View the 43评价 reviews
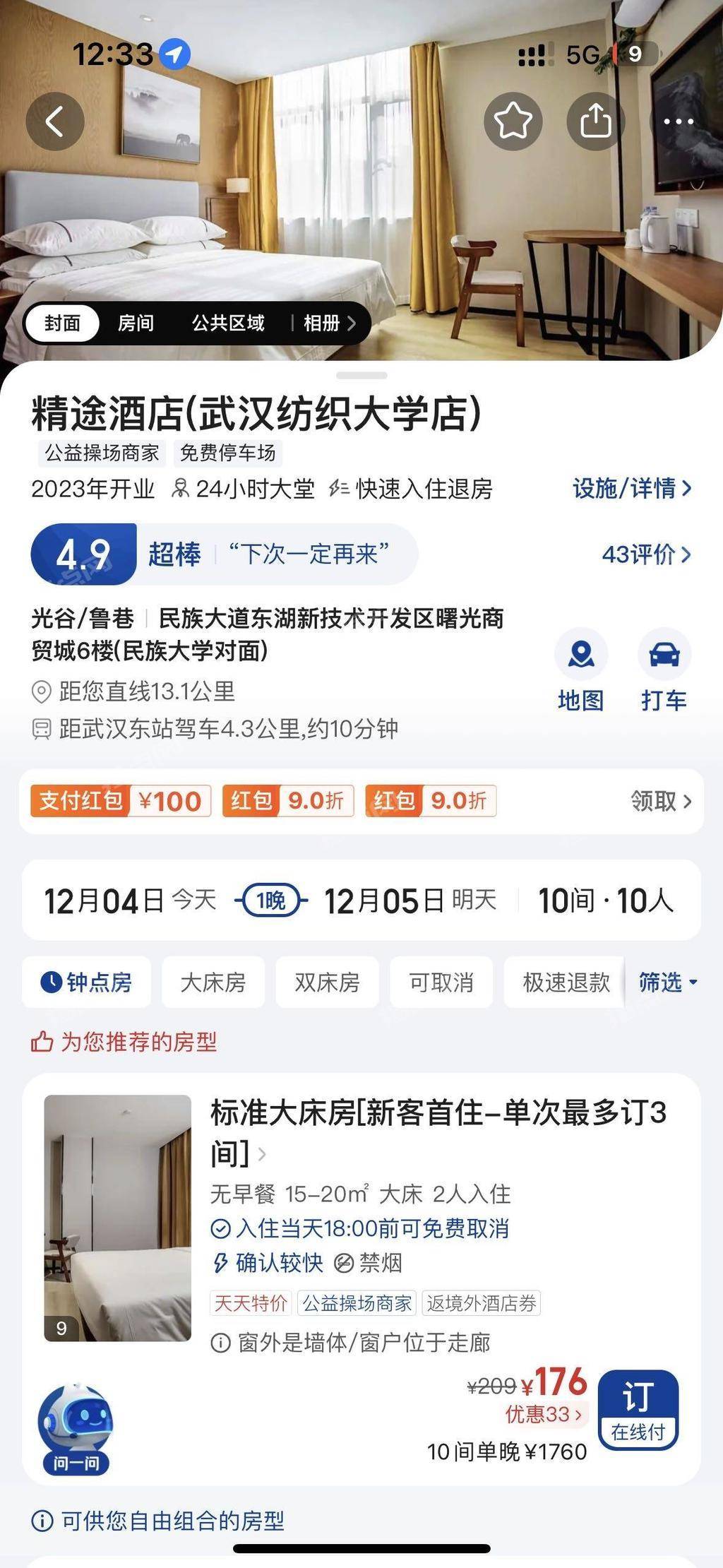 point(645,554)
